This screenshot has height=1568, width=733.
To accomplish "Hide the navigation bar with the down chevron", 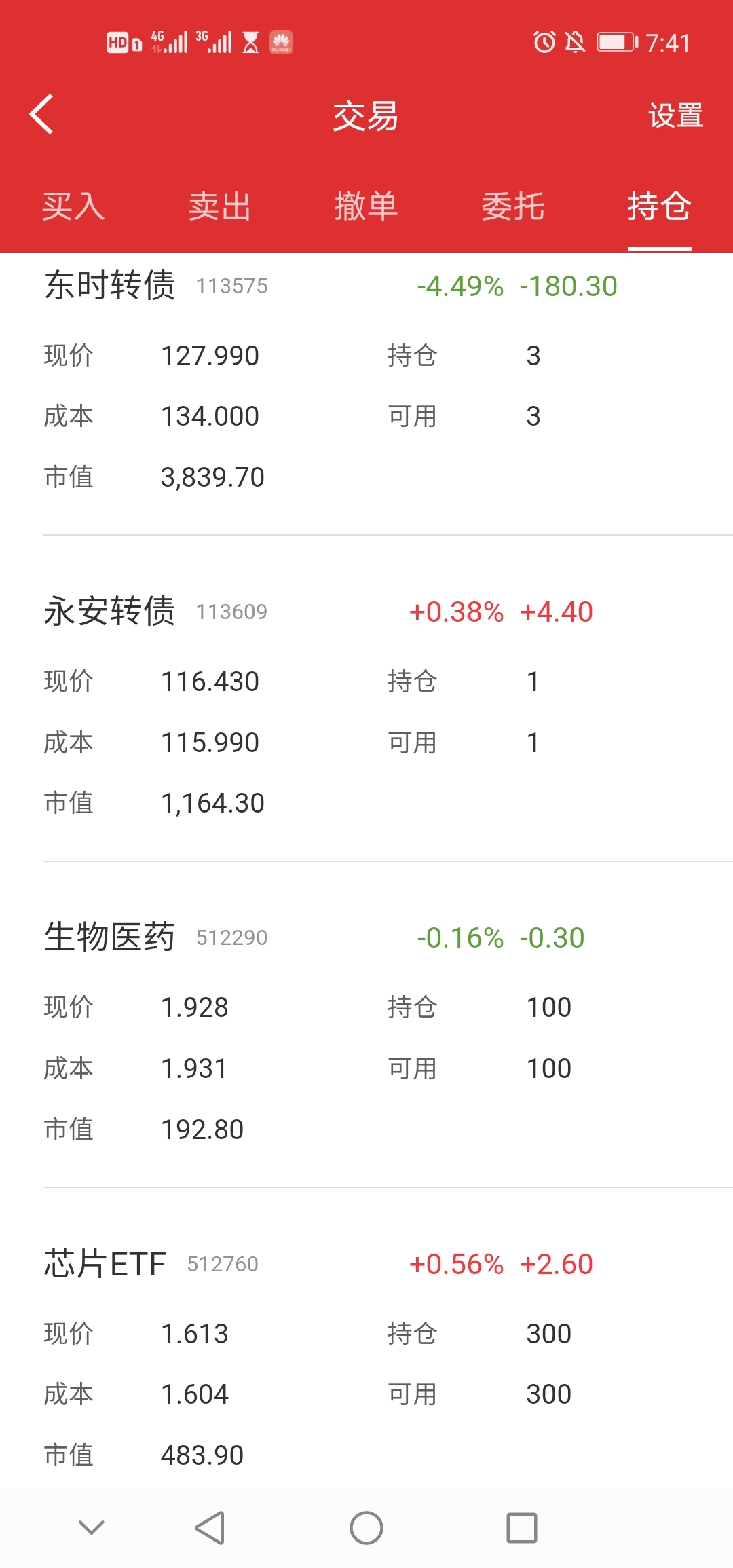I will pyautogui.click(x=92, y=1527).
